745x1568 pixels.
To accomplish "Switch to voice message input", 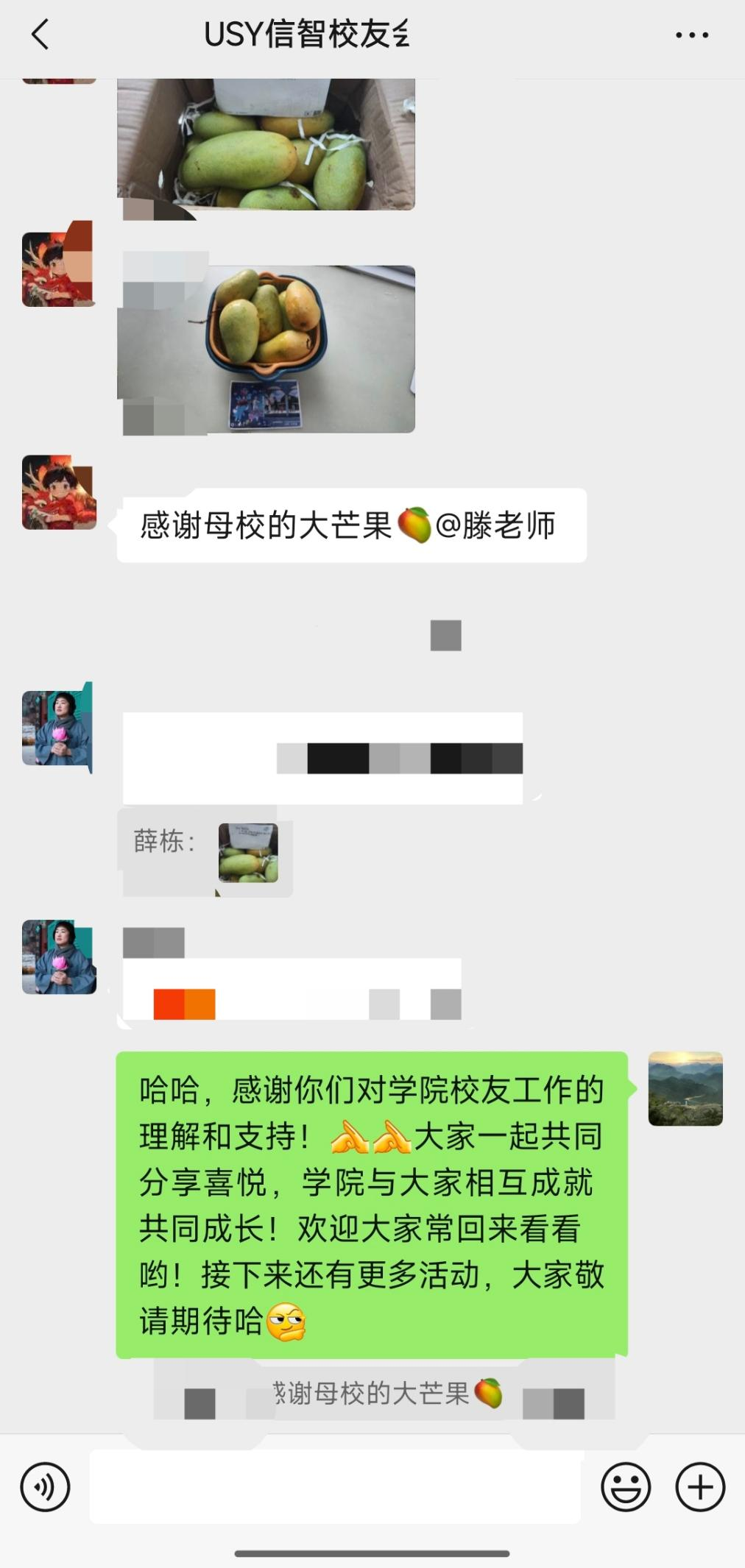I will [46, 1488].
